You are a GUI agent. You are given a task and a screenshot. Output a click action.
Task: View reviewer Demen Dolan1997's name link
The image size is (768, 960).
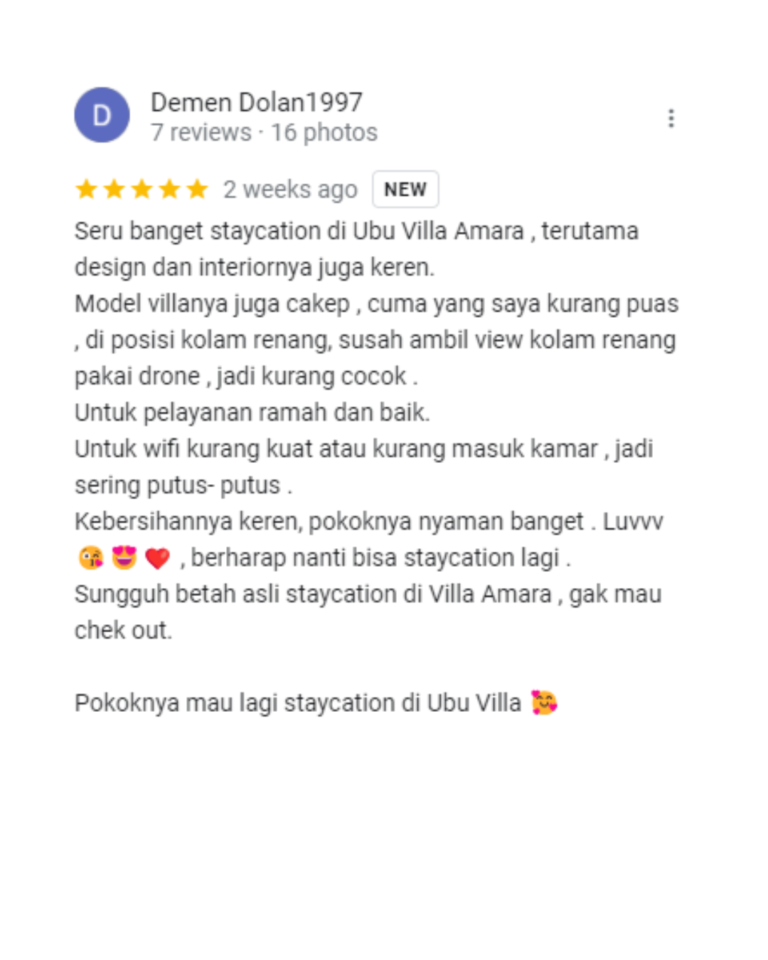[256, 102]
